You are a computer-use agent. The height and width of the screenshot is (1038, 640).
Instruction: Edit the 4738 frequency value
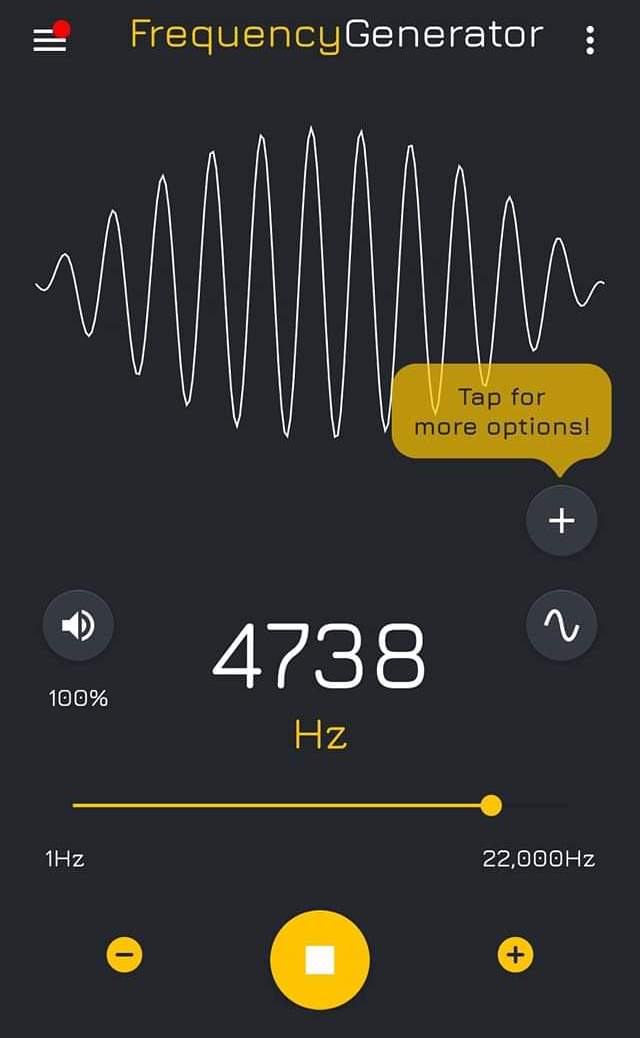319,657
